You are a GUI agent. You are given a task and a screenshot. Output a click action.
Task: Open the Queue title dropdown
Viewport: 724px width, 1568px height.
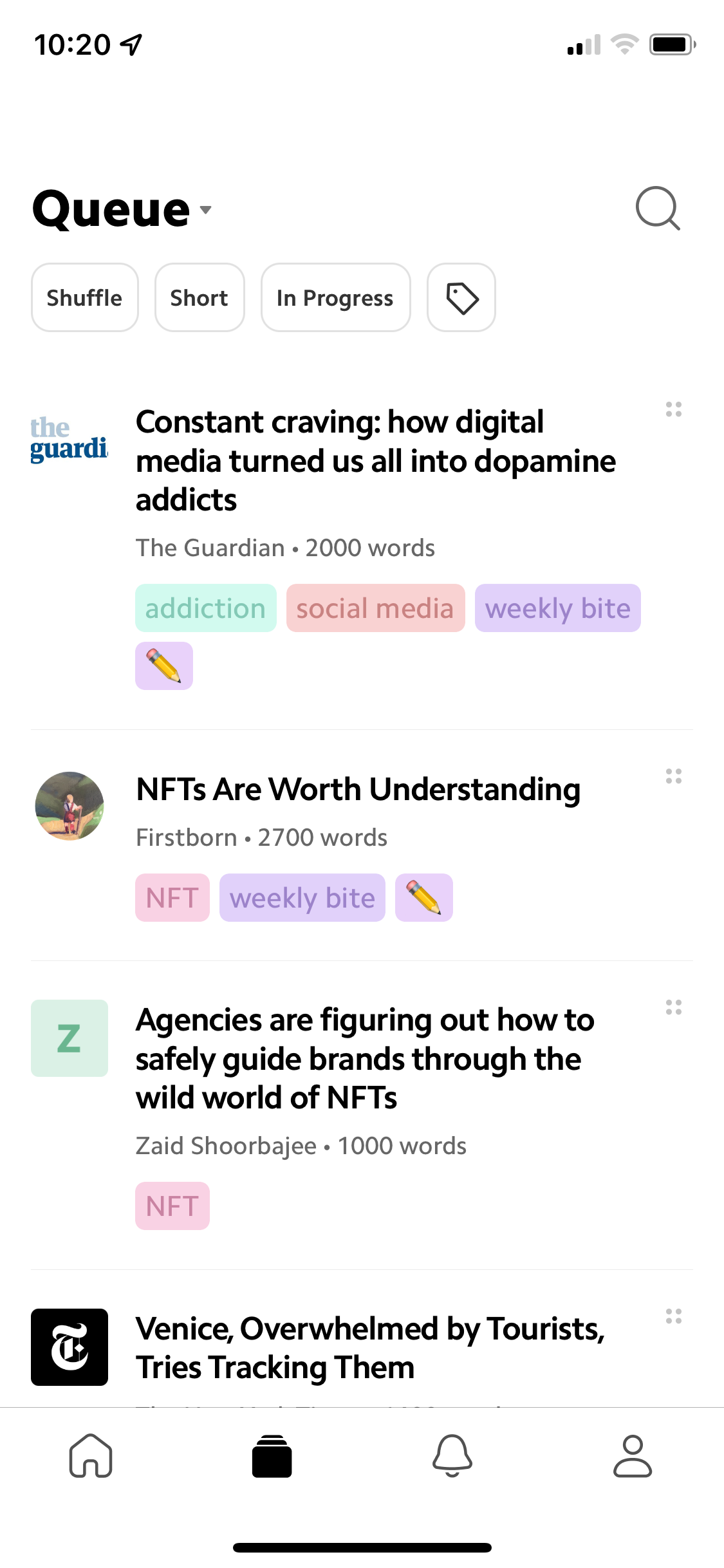[x=205, y=210]
